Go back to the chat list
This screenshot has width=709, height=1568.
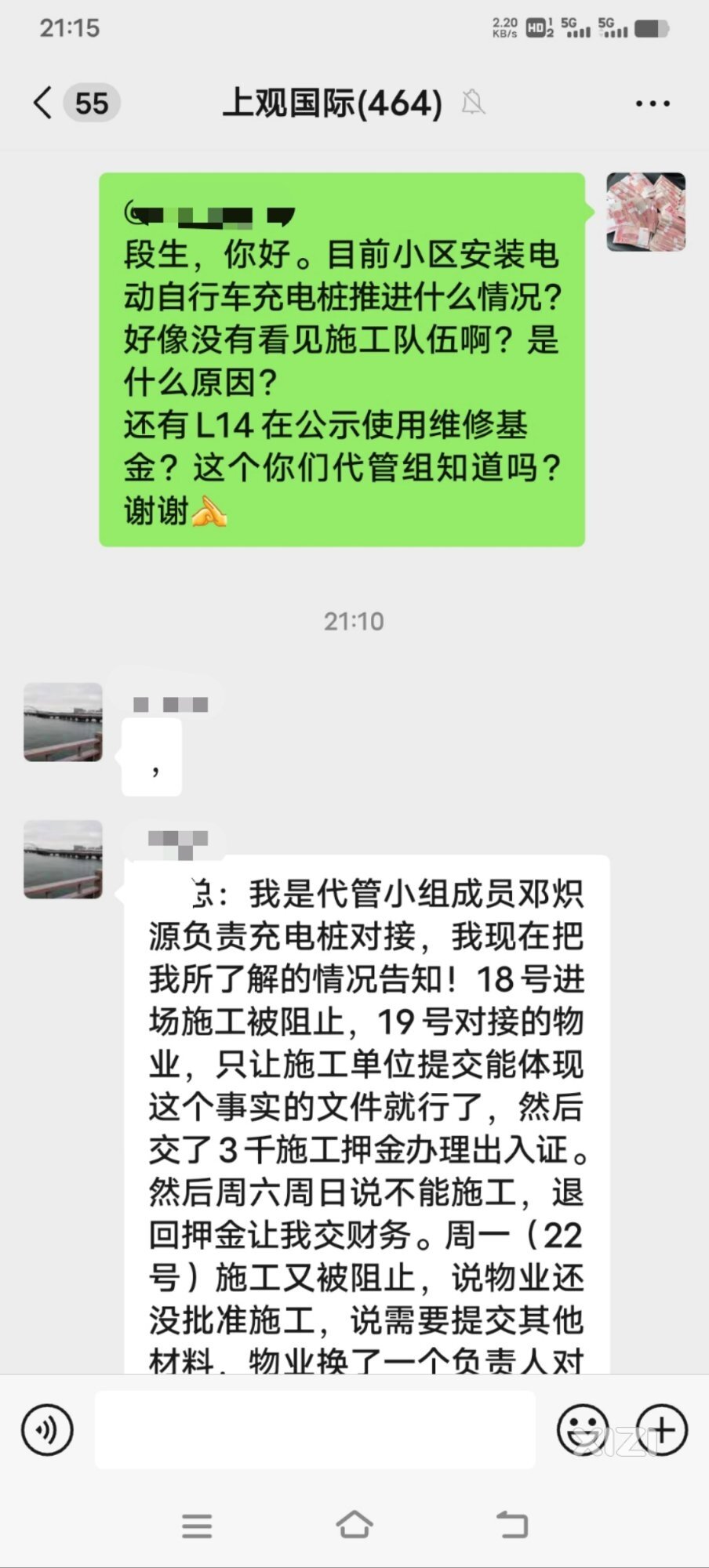click(43, 103)
